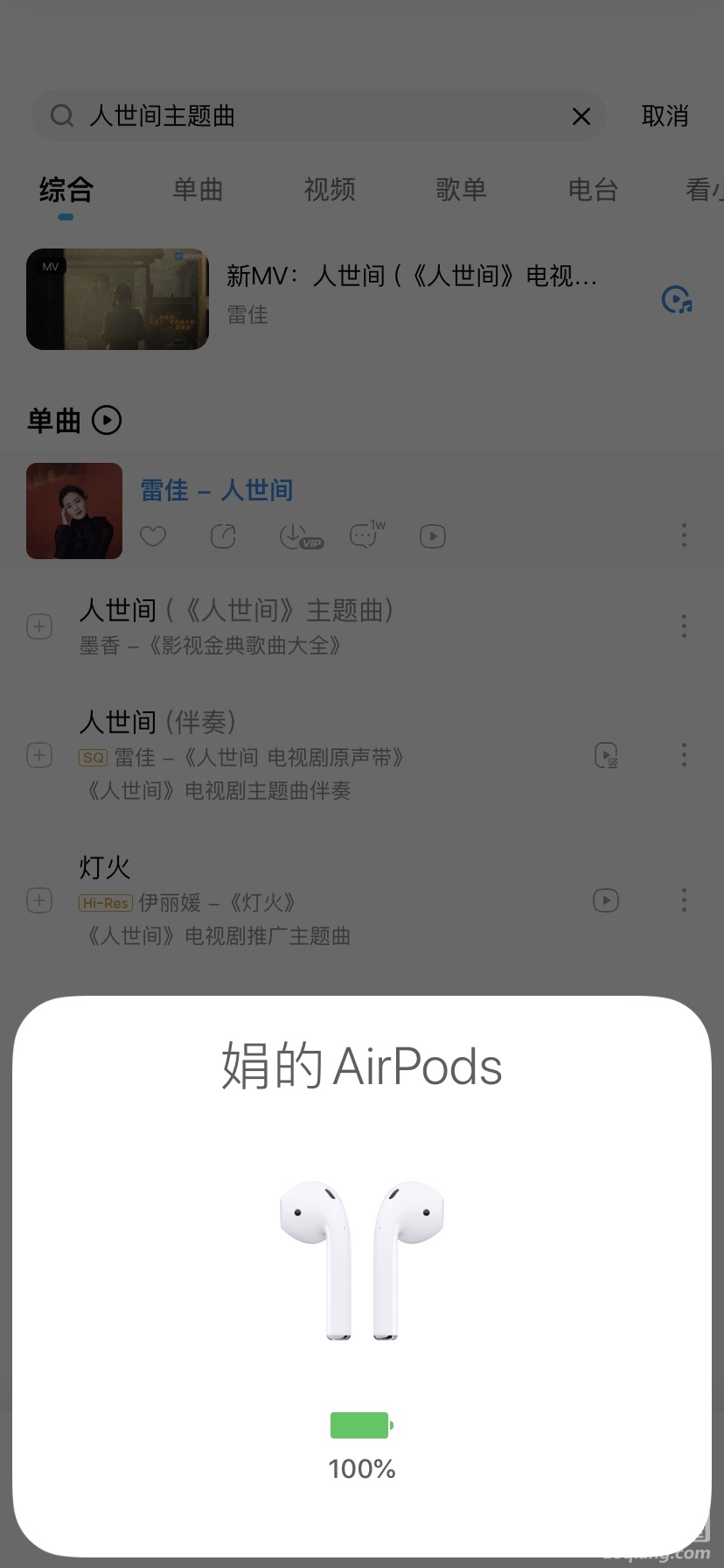
Task: Watch the MV for 灯火
Action: click(605, 900)
